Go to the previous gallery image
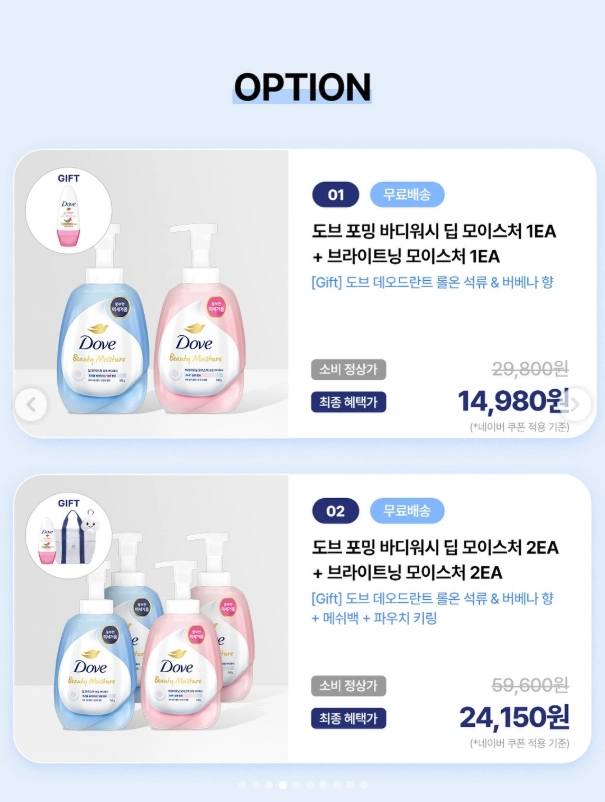 click(x=32, y=405)
